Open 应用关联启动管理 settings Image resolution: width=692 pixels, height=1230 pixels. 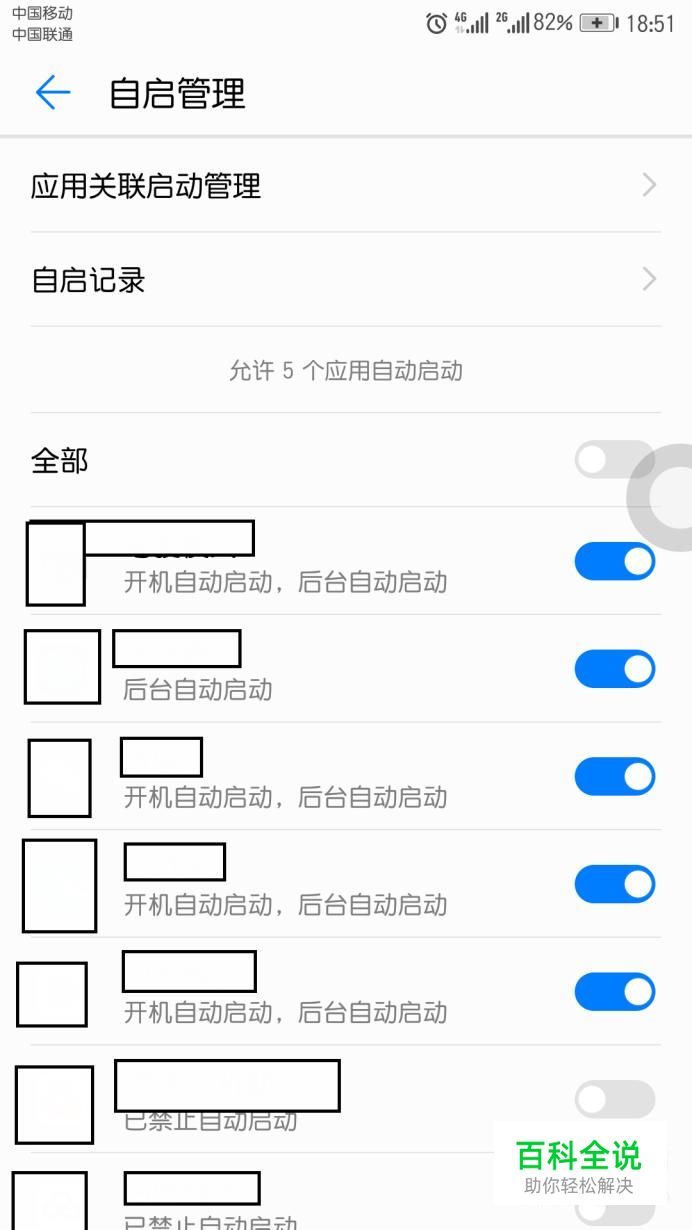346,186
